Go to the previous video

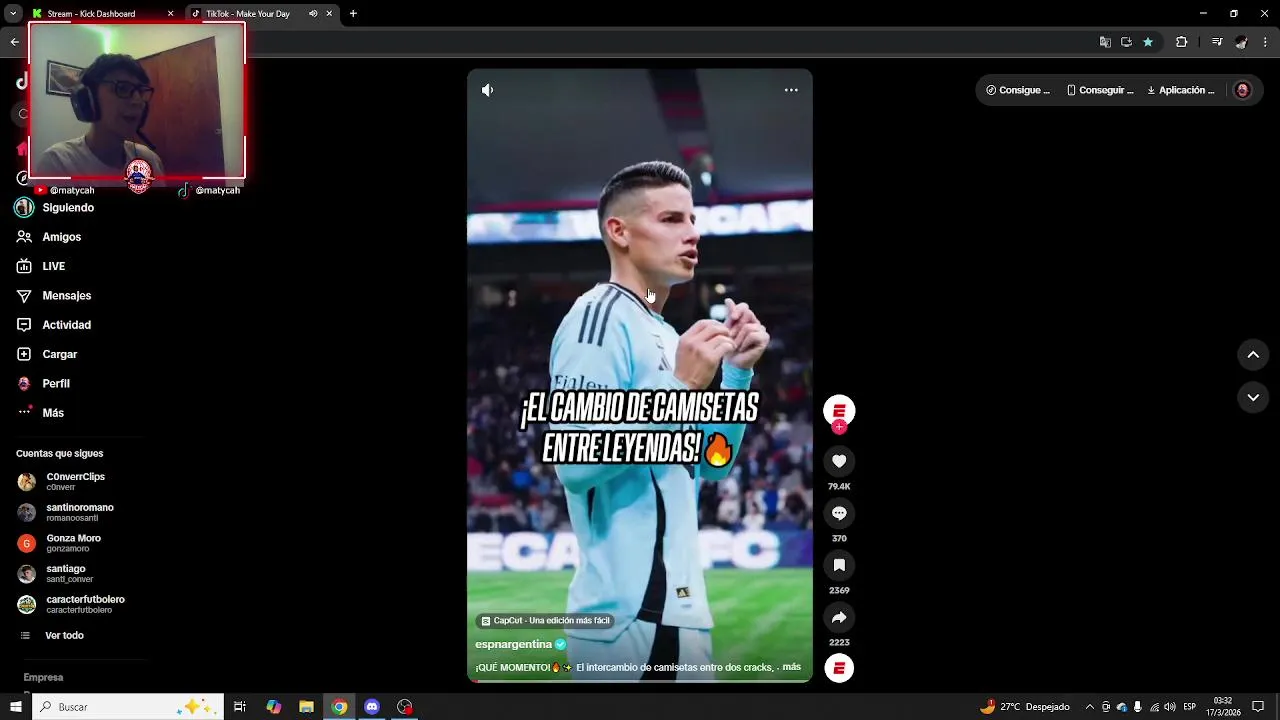[x=1253, y=355]
